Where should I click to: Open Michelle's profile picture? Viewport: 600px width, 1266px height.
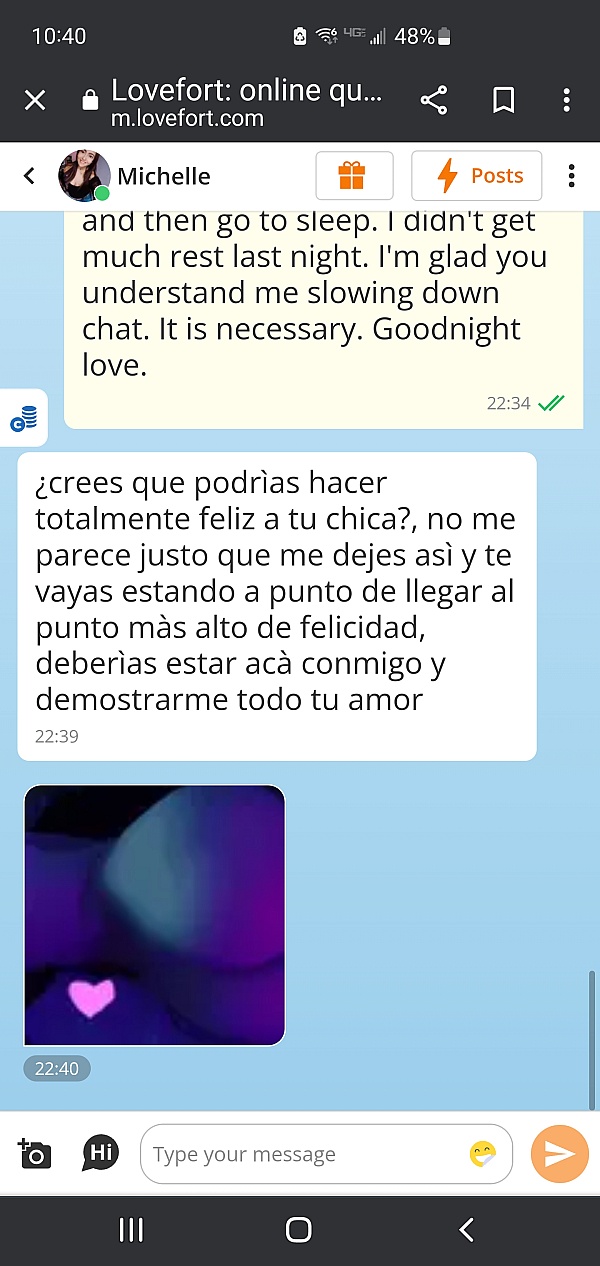[x=82, y=176]
